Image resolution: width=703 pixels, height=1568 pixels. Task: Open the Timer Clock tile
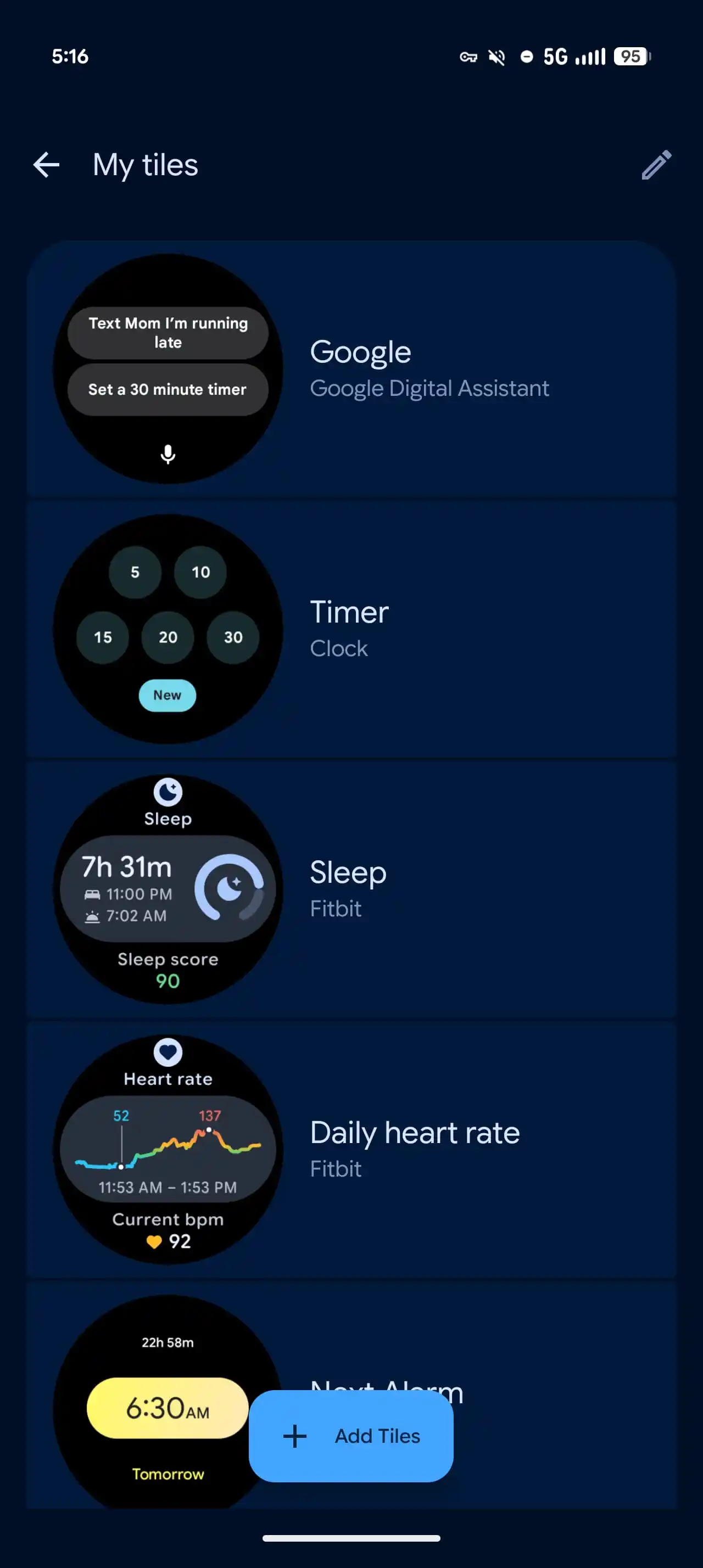pyautogui.click(x=349, y=629)
